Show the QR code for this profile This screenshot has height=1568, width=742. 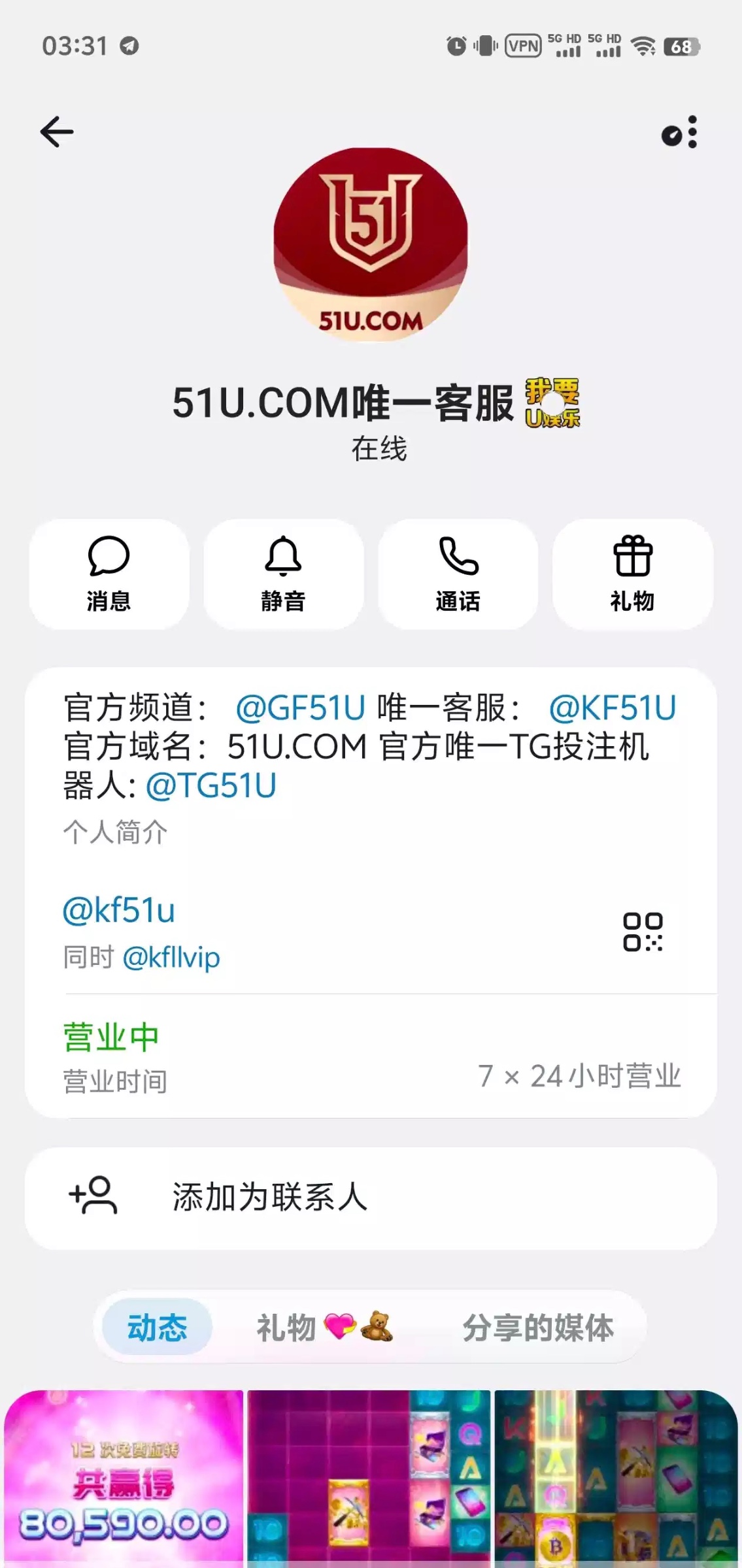[x=643, y=932]
